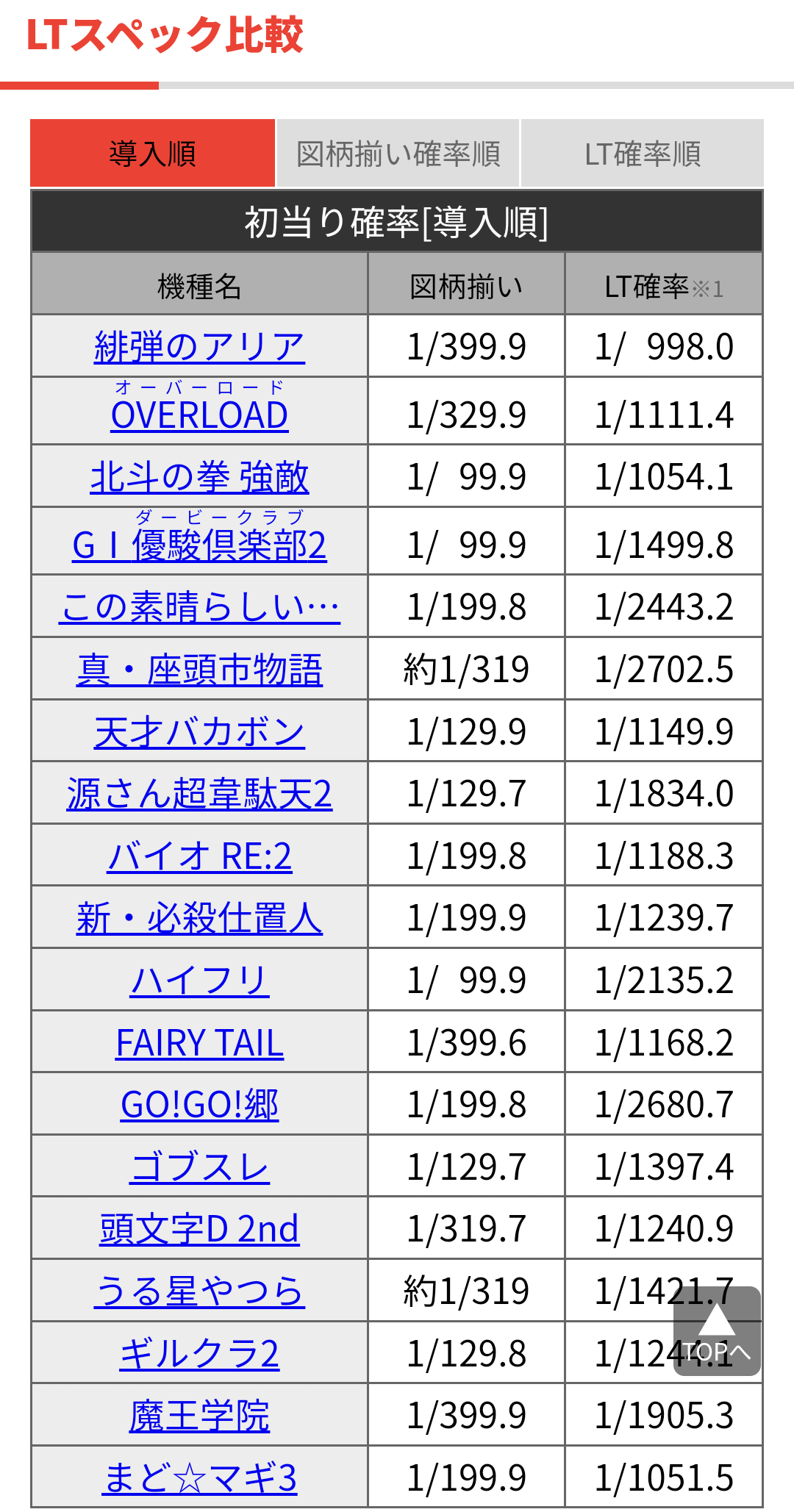Tap the GO!GO!郷 link
The height and width of the screenshot is (1512, 794).
tap(199, 1105)
